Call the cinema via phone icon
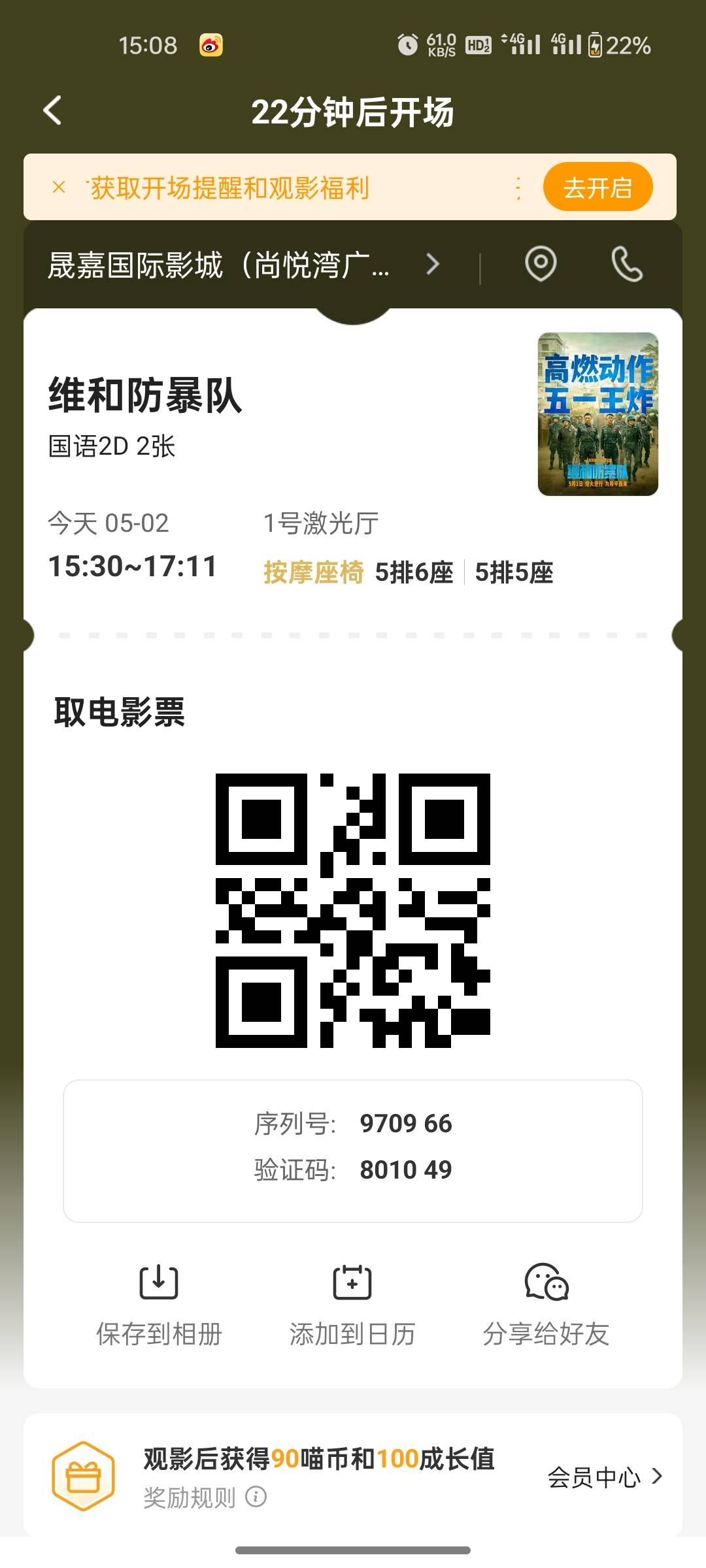 click(x=626, y=264)
